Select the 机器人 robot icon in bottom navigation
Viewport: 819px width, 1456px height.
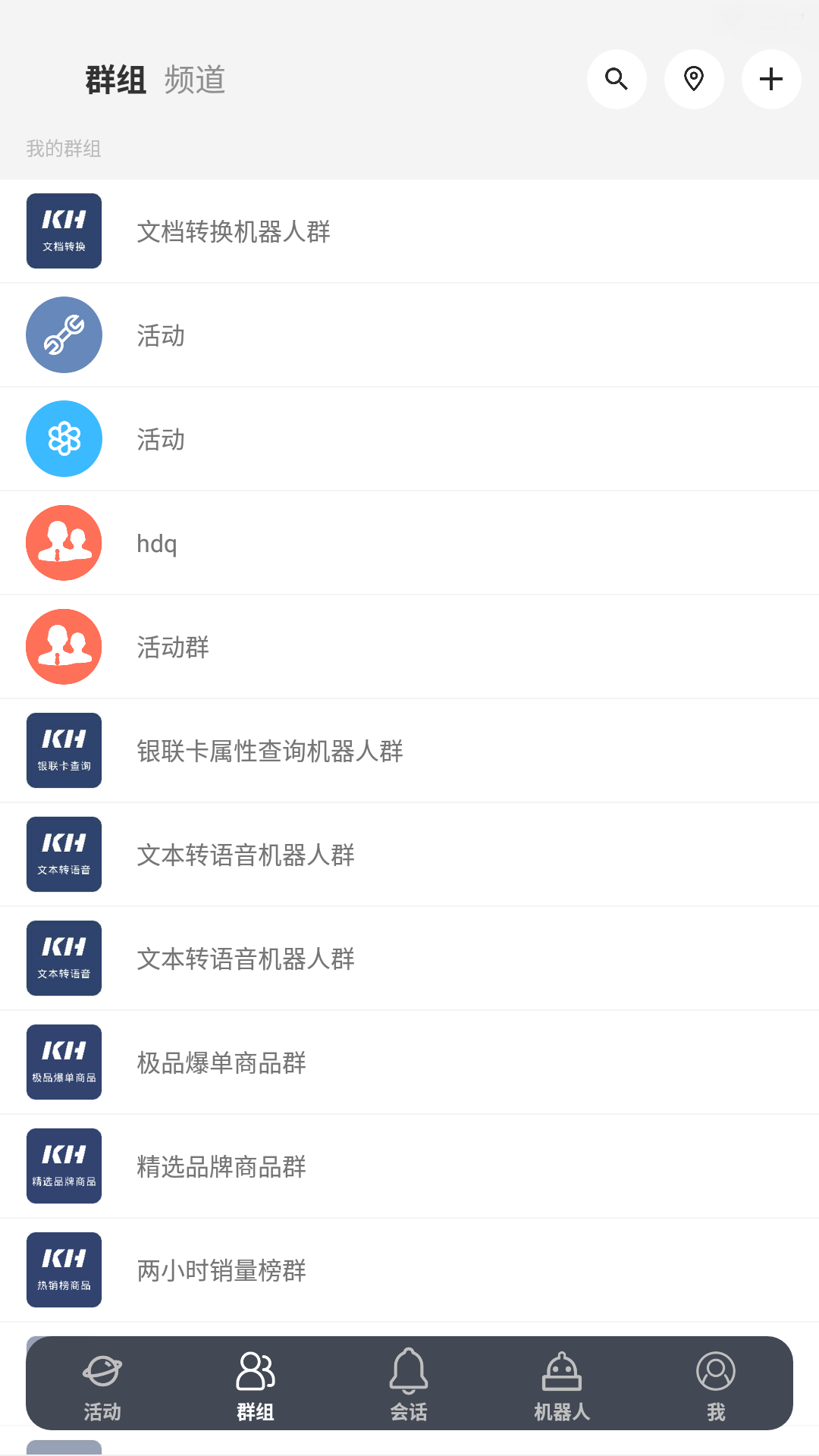[562, 1383]
